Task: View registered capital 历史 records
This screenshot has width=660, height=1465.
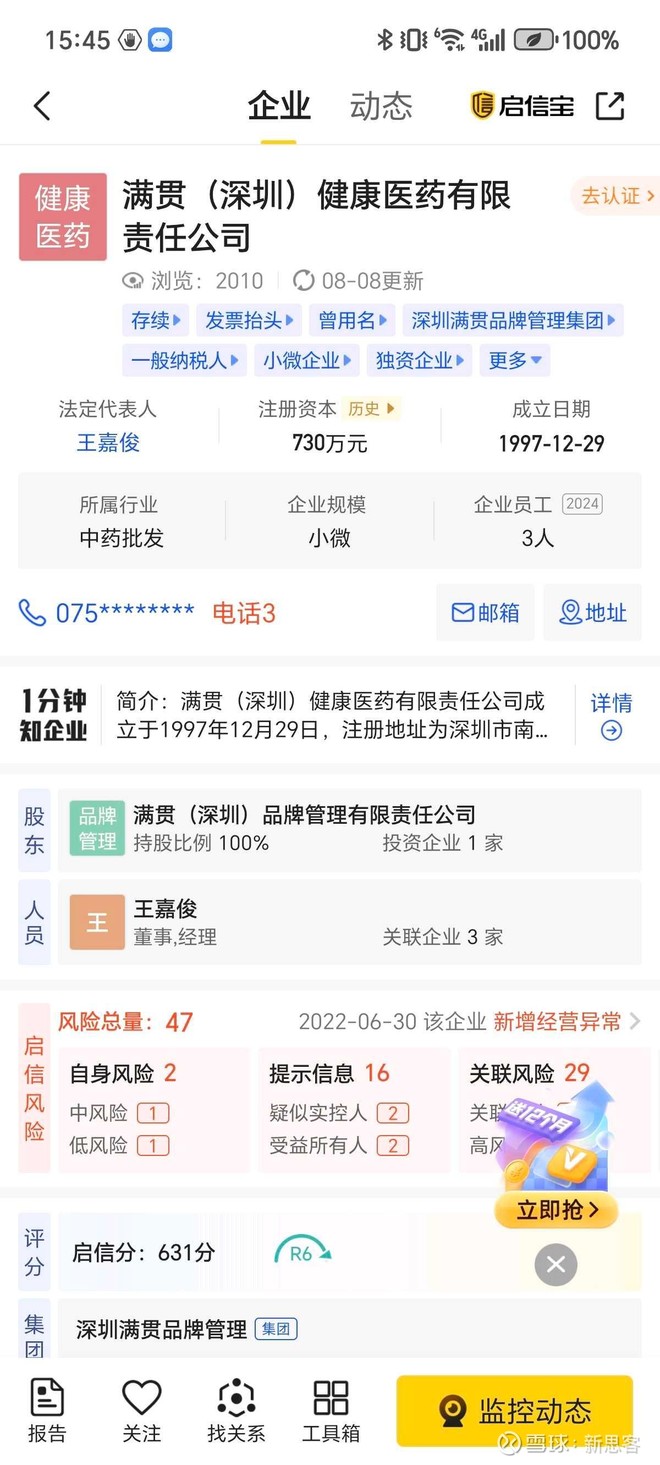Action: 371,409
